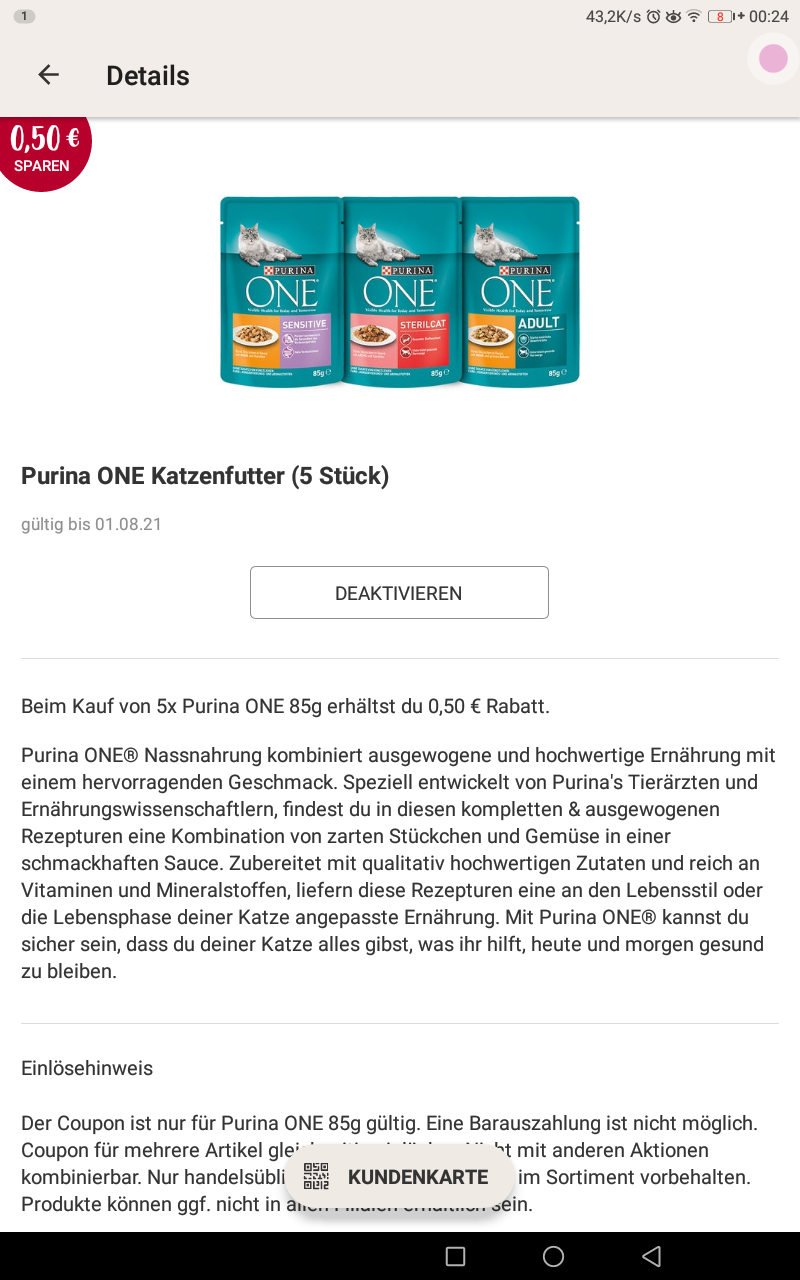Go to the Android home screen
The height and width of the screenshot is (1280, 800).
(553, 1256)
